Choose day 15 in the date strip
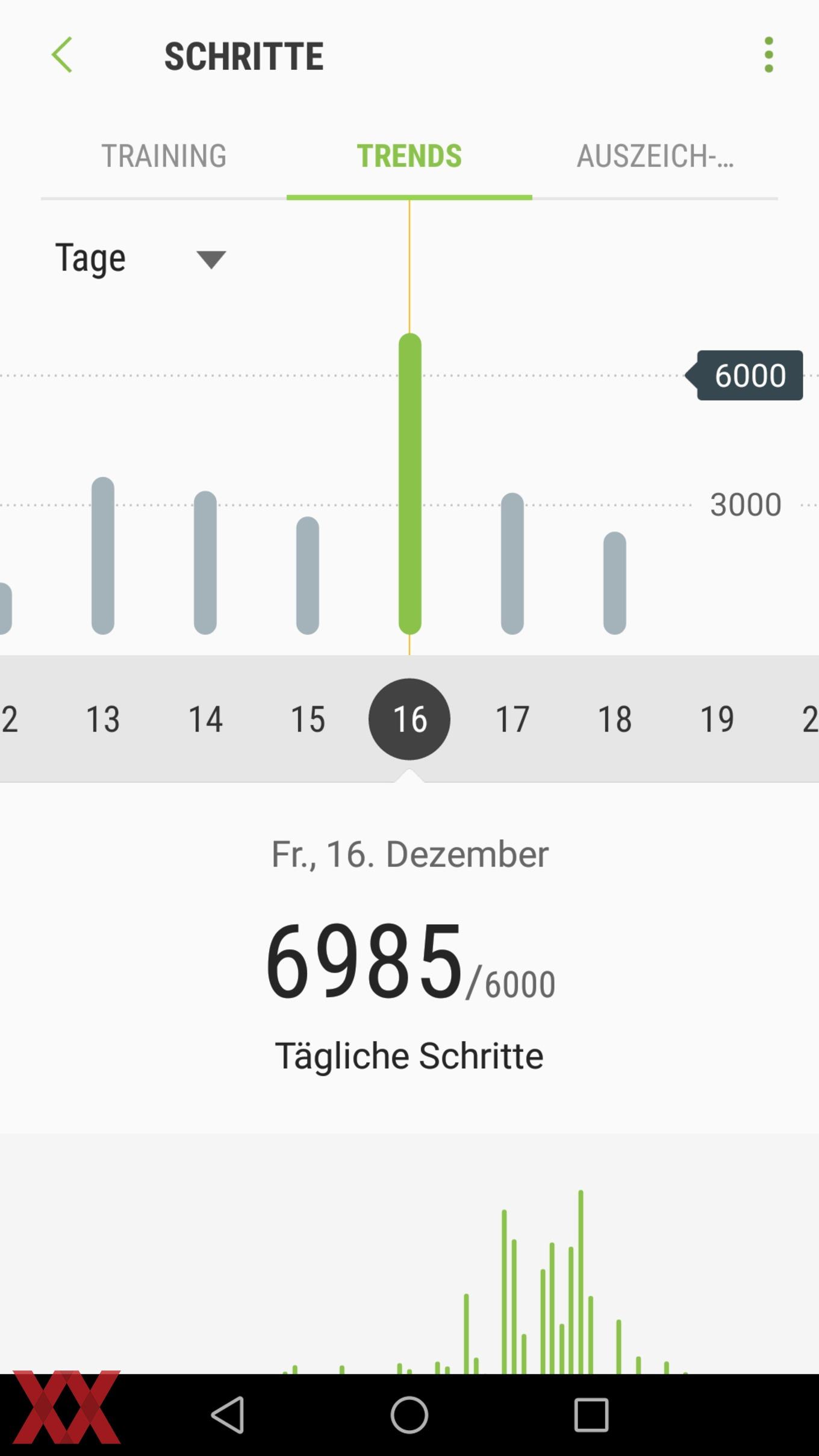The image size is (819, 1456). point(308,719)
